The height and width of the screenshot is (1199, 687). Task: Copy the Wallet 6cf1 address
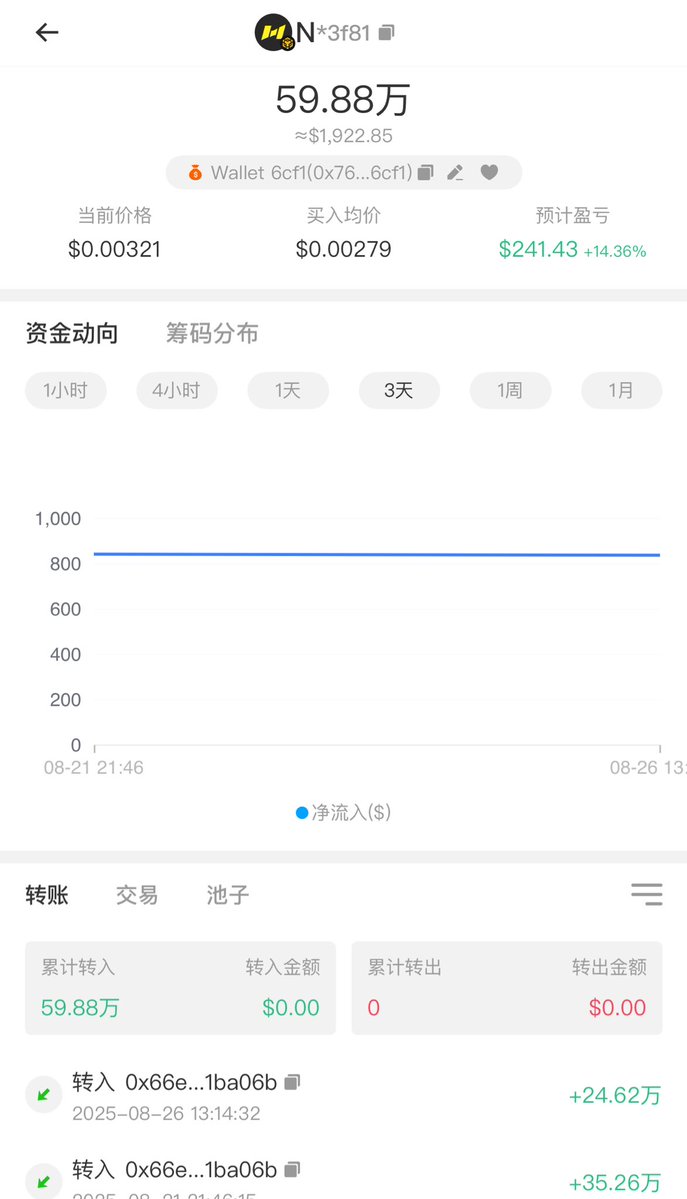426,172
